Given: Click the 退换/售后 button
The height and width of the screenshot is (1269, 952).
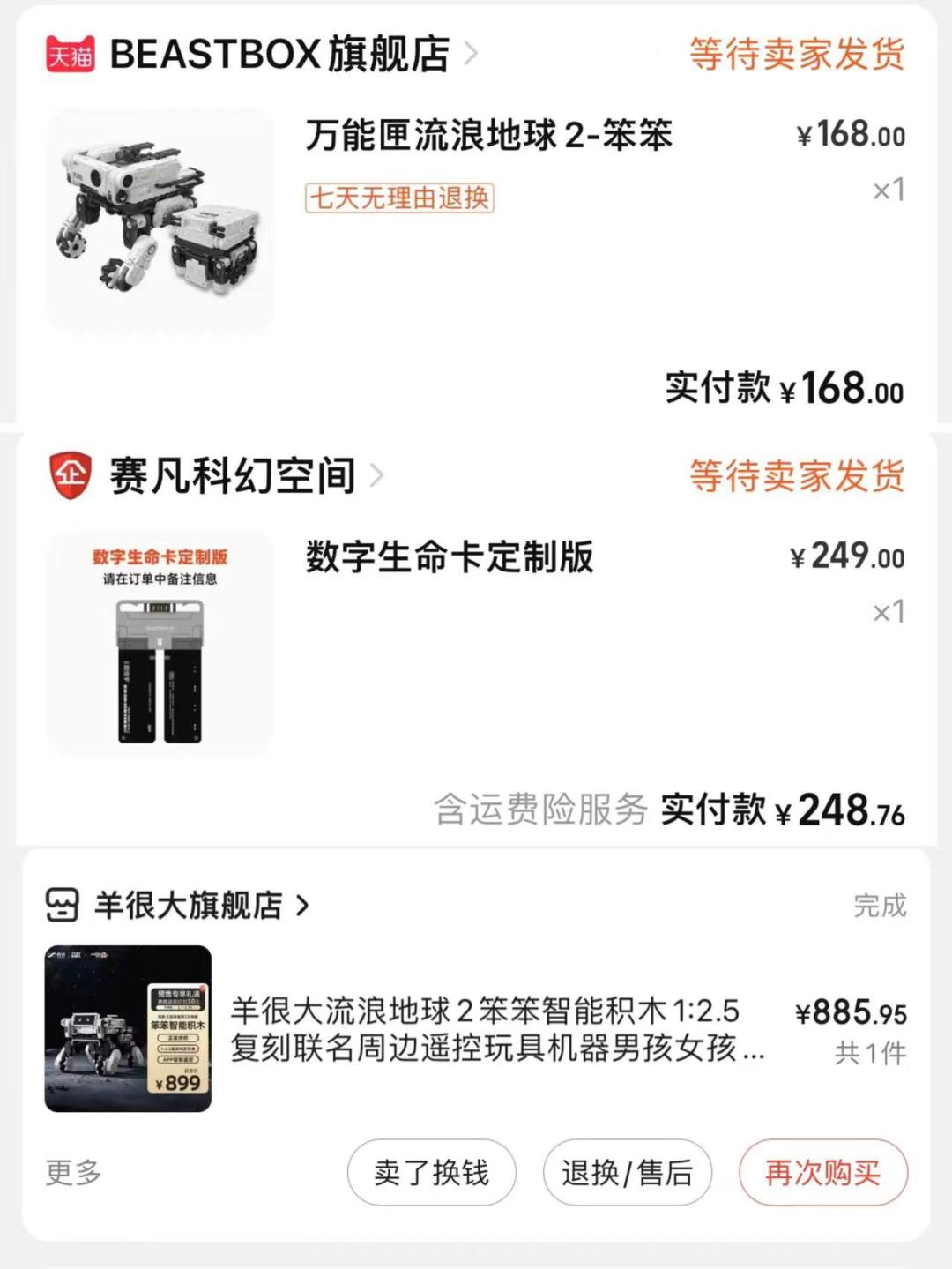Looking at the screenshot, I should 628,1171.
